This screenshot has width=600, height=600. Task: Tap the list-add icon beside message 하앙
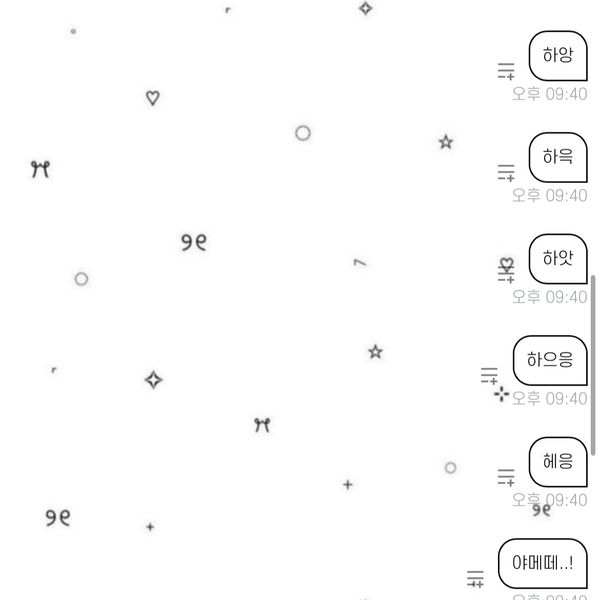click(x=506, y=70)
